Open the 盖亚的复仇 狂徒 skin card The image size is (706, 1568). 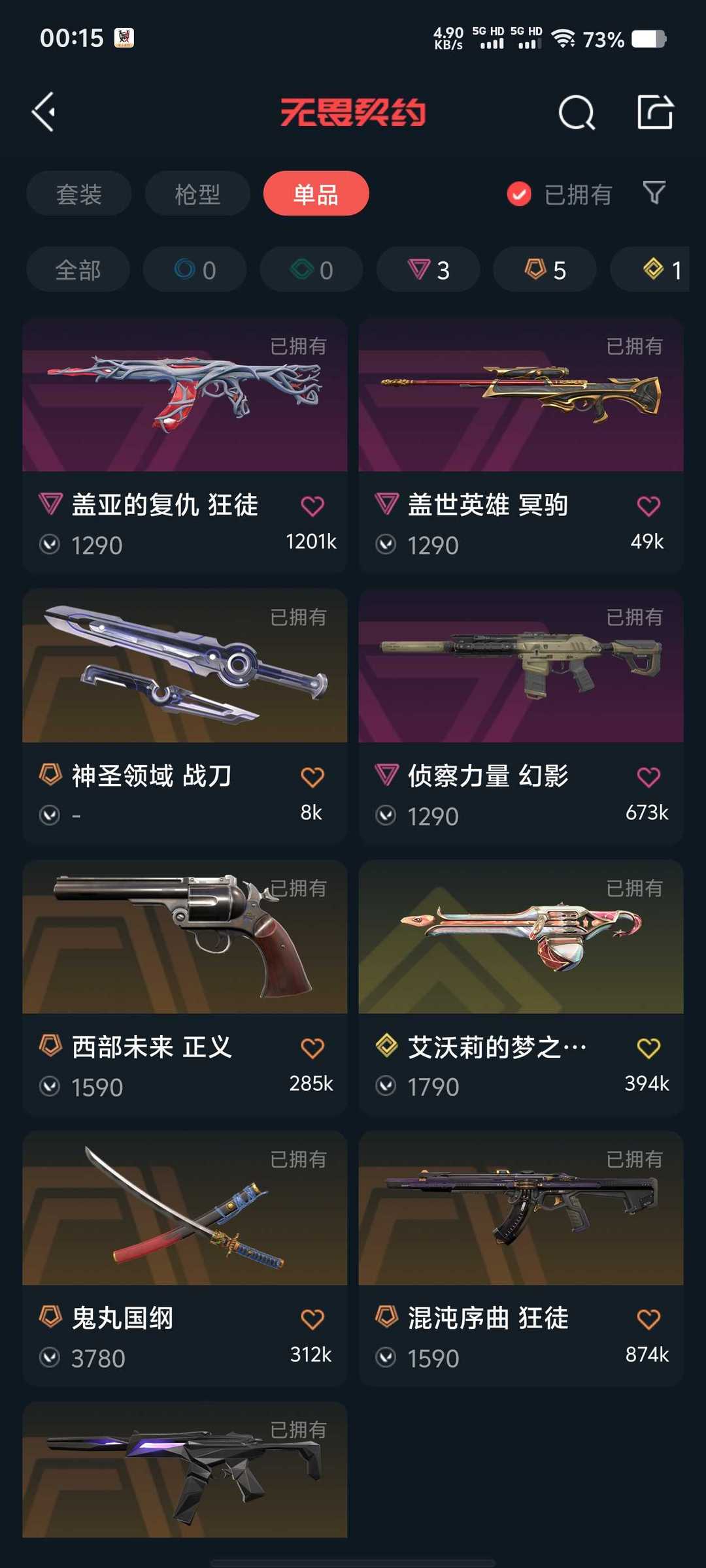click(x=185, y=446)
